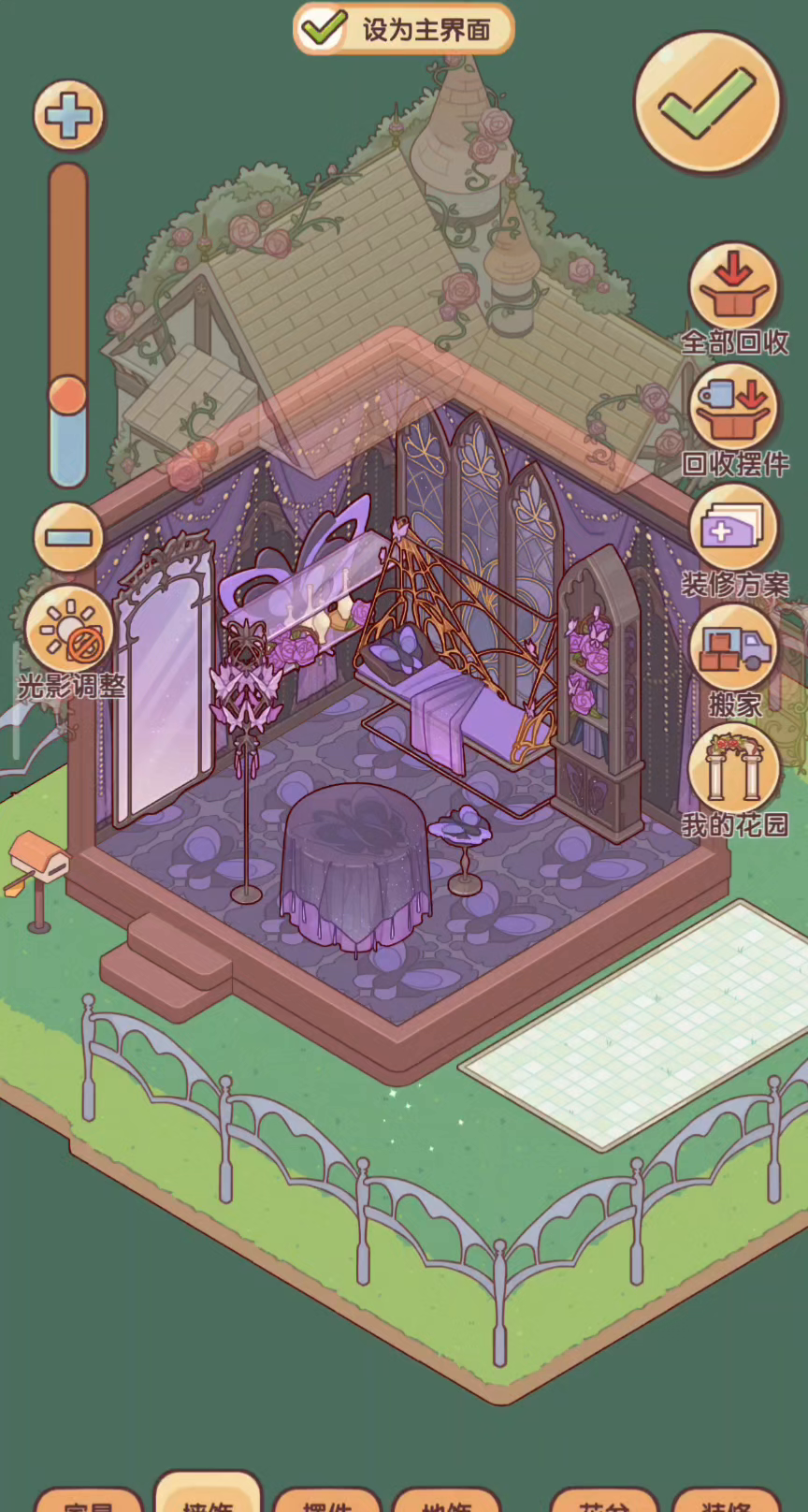Screen dimensions: 808x1512
Task: Switch to the 摆件 tab
Action: 327,1500
